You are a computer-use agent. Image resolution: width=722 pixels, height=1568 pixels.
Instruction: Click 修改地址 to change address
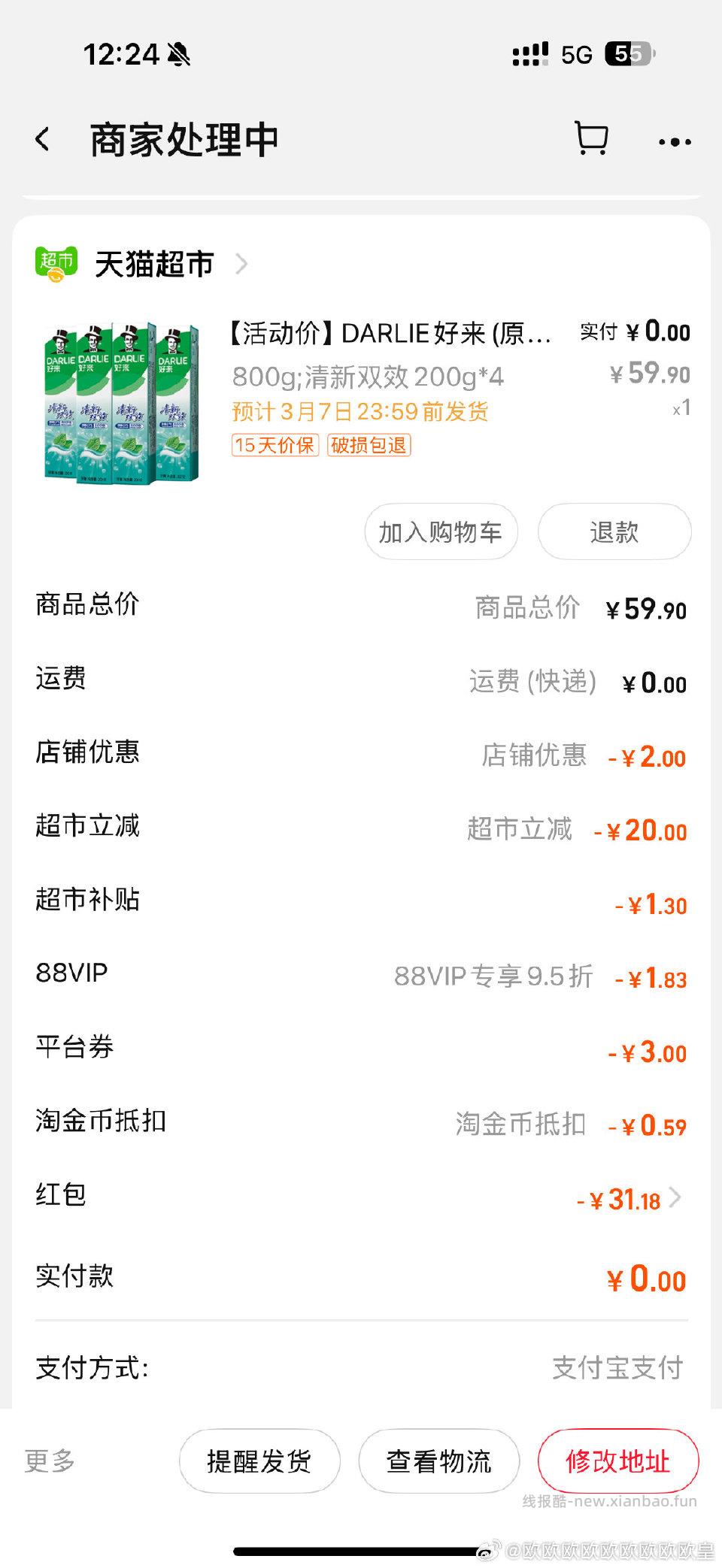pos(618,1460)
